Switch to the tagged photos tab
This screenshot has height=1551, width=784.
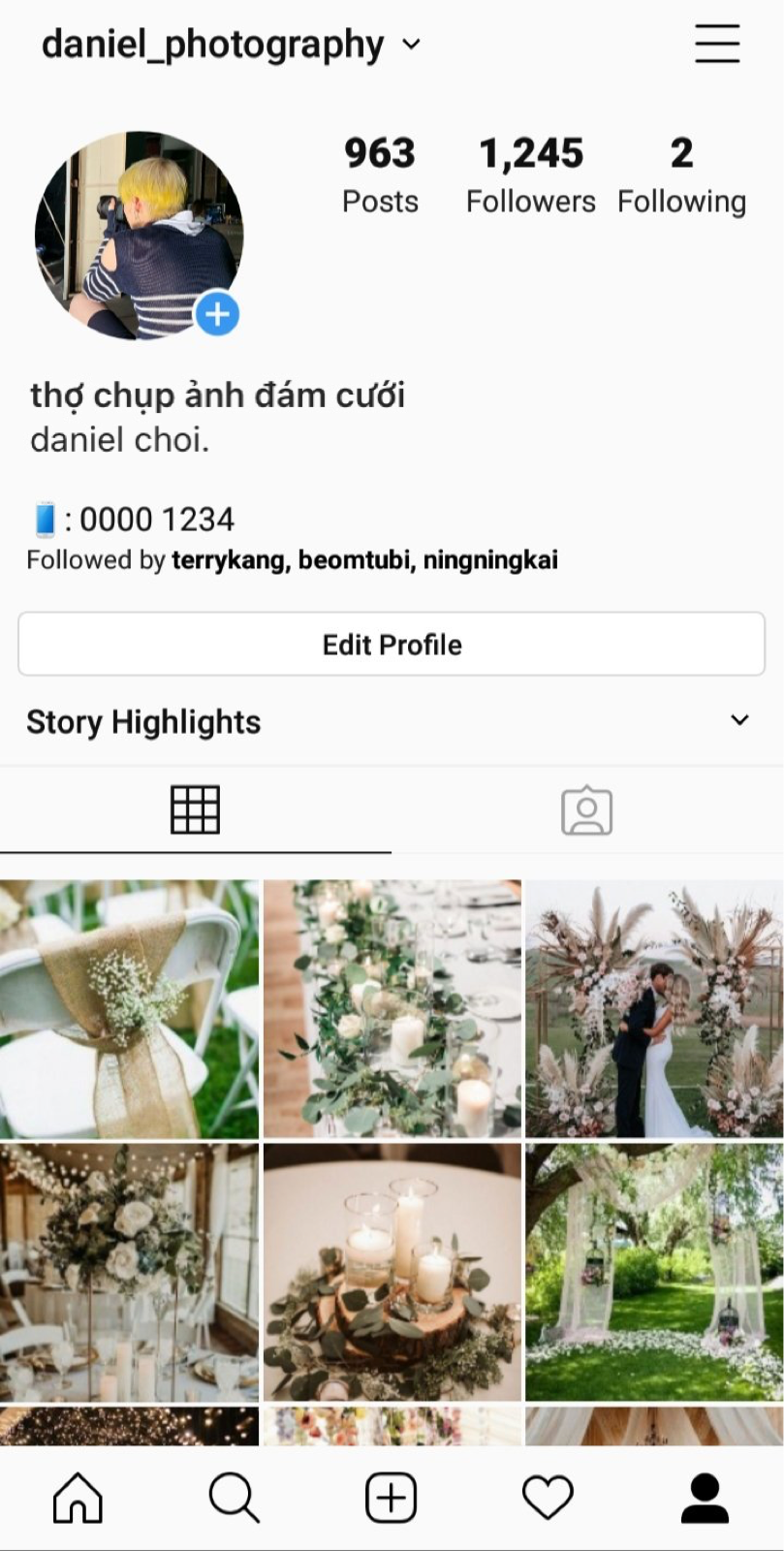tap(587, 810)
